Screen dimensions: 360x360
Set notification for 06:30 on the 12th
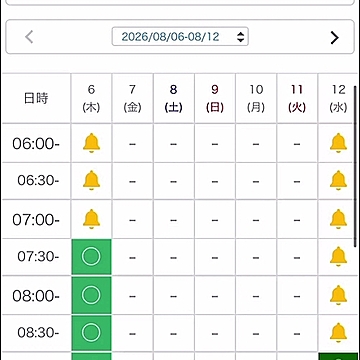338,180
